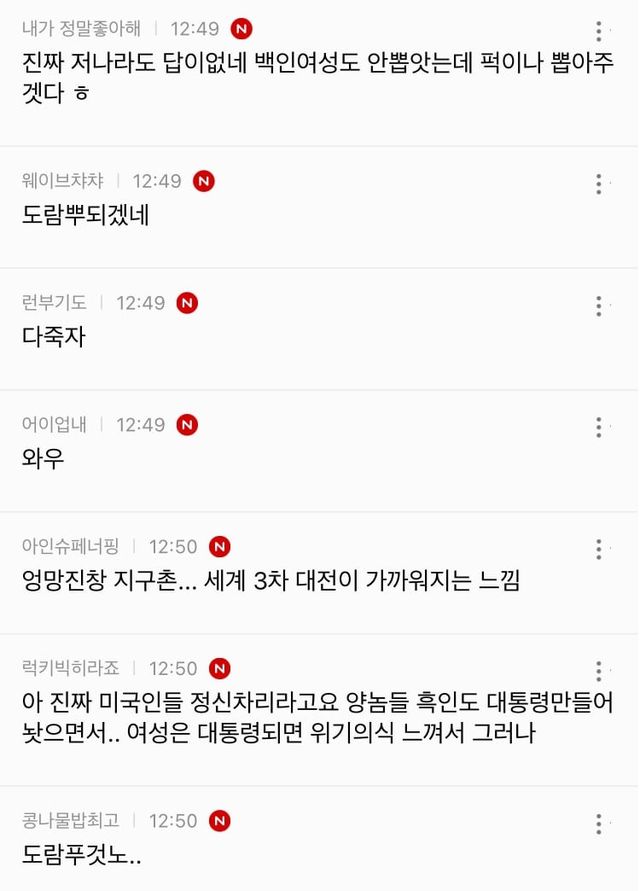Open overflow menu on 어이업내's comment
Screen dimensions: 640x891
(x=598, y=427)
